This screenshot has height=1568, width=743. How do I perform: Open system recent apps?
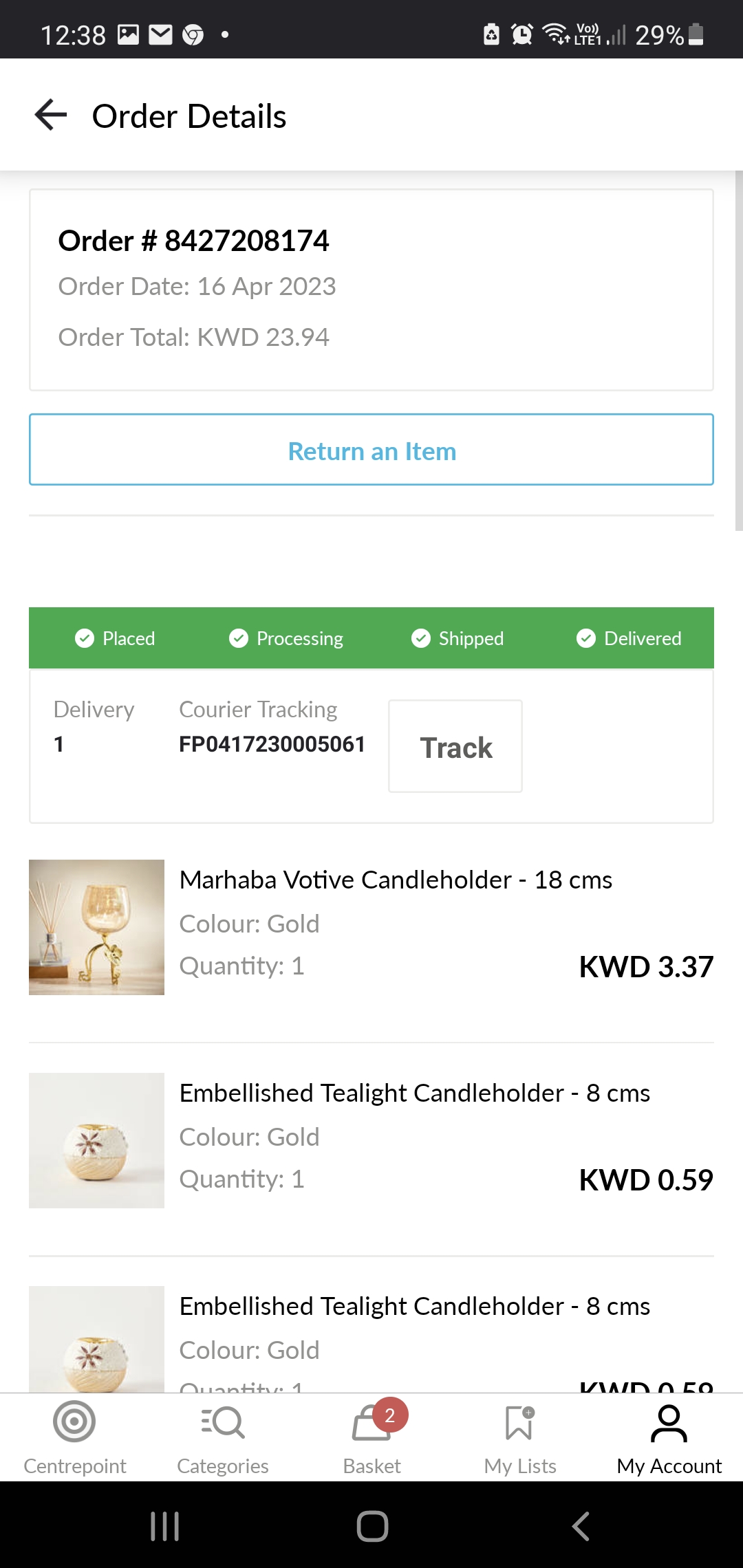[x=165, y=1526]
